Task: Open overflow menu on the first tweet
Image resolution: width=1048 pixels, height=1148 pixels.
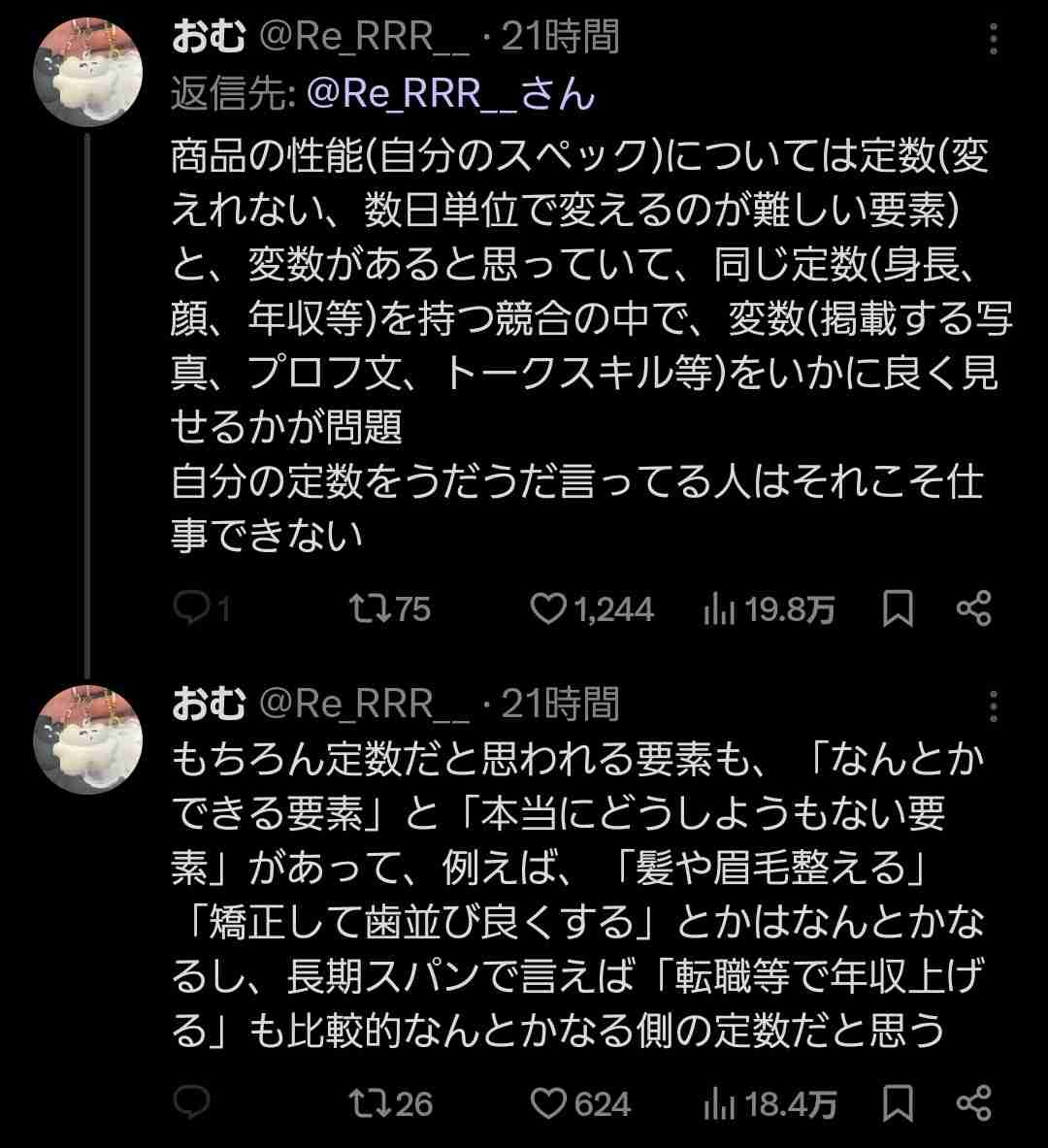Action: [993, 40]
